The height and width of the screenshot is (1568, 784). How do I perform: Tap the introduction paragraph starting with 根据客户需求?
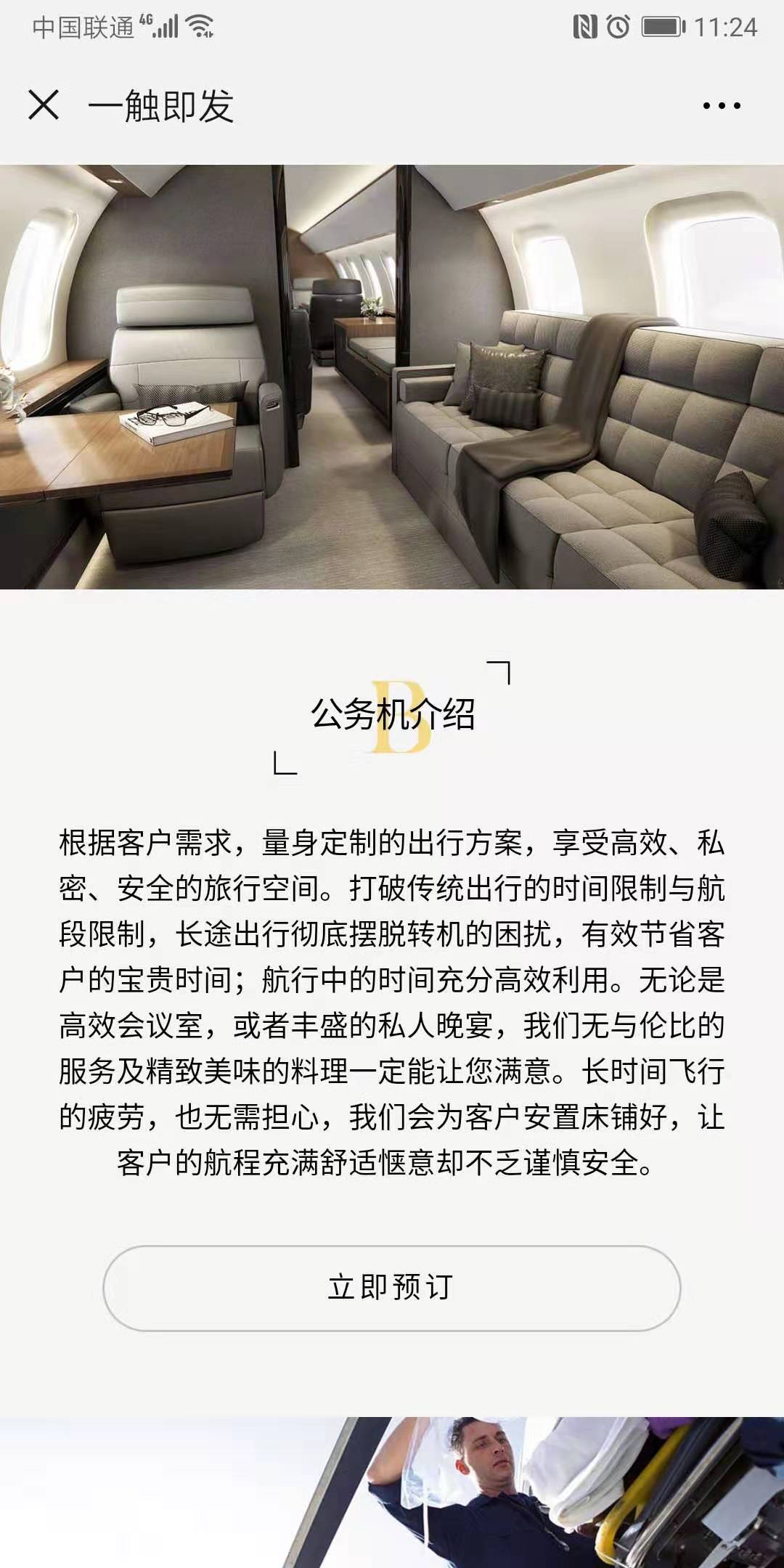pos(392,1002)
